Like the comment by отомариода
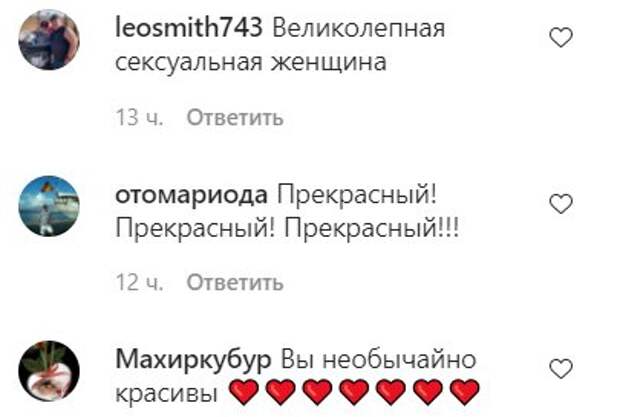Image resolution: width=620 pixels, height=417 pixels. [x=562, y=204]
